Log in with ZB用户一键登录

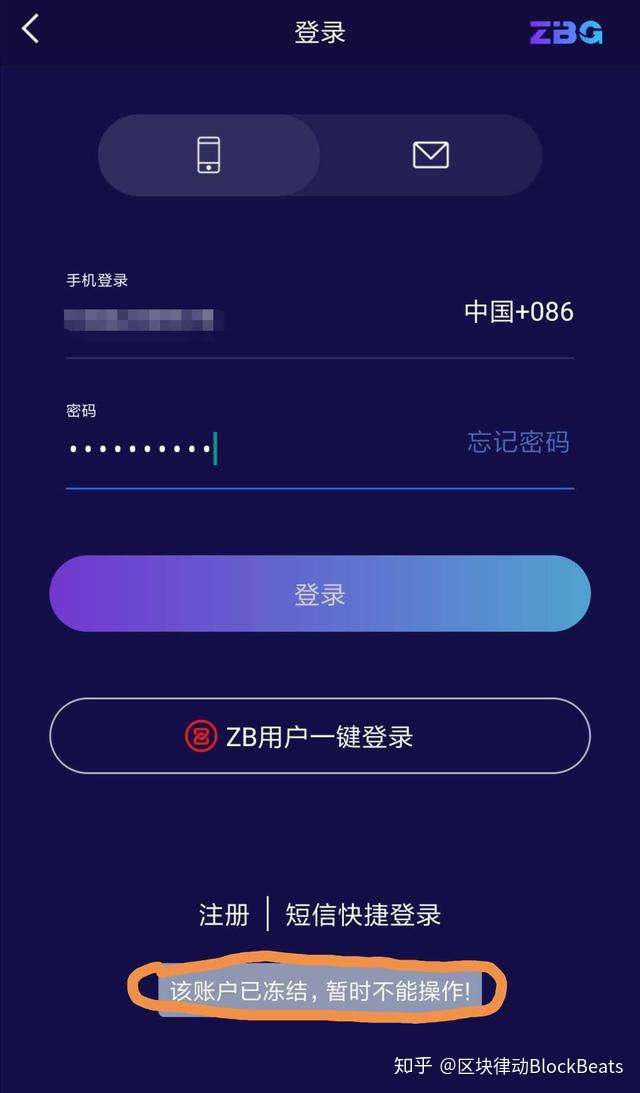320,736
